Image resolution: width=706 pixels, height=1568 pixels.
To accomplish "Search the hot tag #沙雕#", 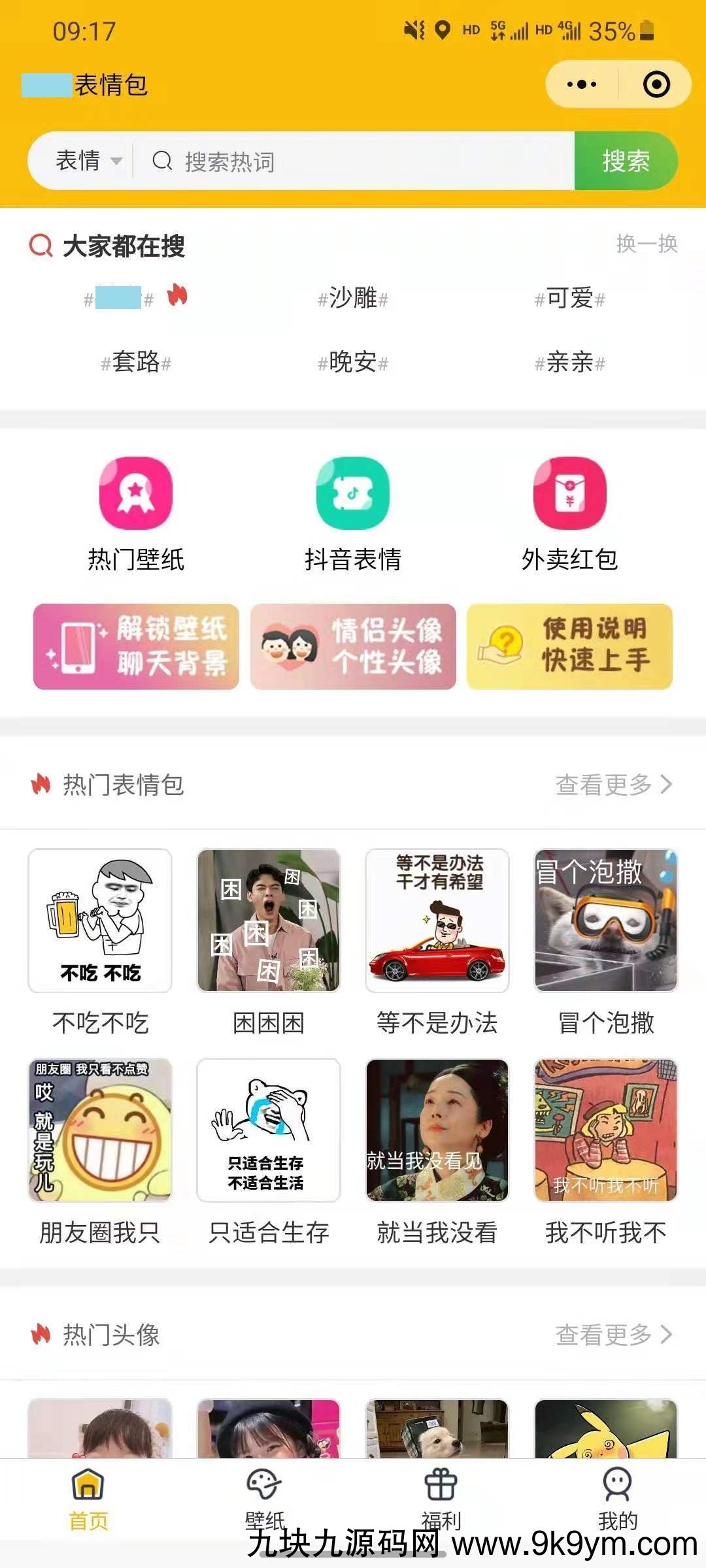I will point(353,299).
